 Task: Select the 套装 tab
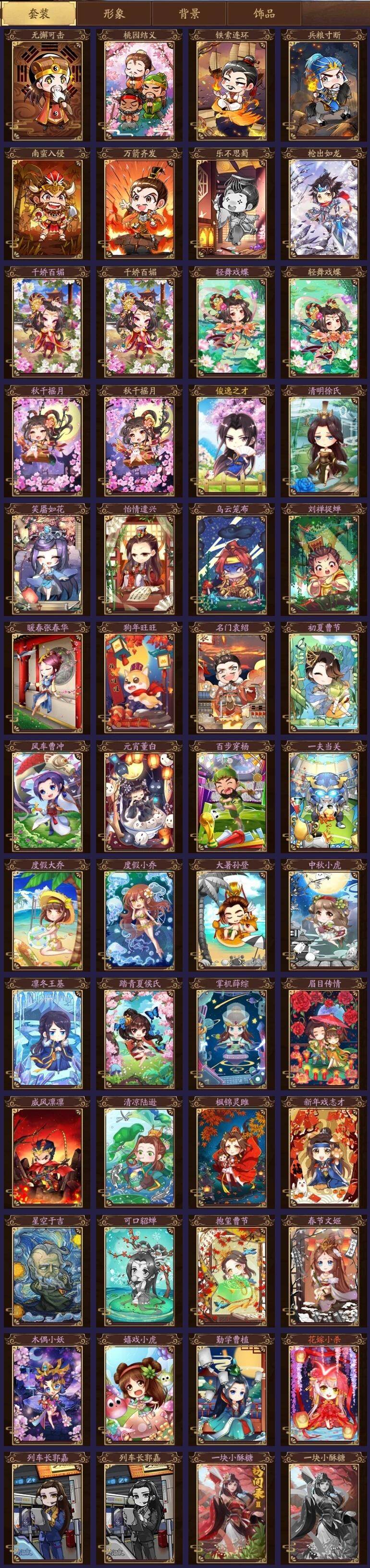tap(39, 13)
